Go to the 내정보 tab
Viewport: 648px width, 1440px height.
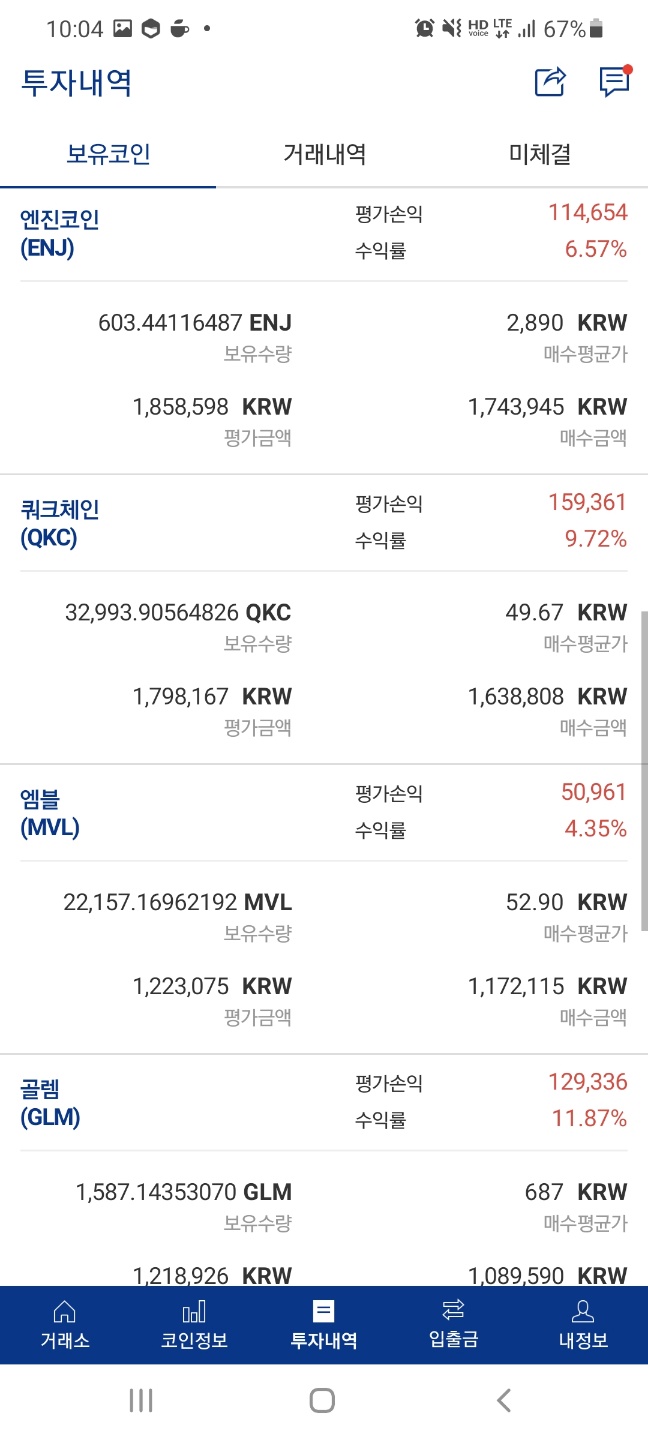pyautogui.click(x=583, y=1325)
